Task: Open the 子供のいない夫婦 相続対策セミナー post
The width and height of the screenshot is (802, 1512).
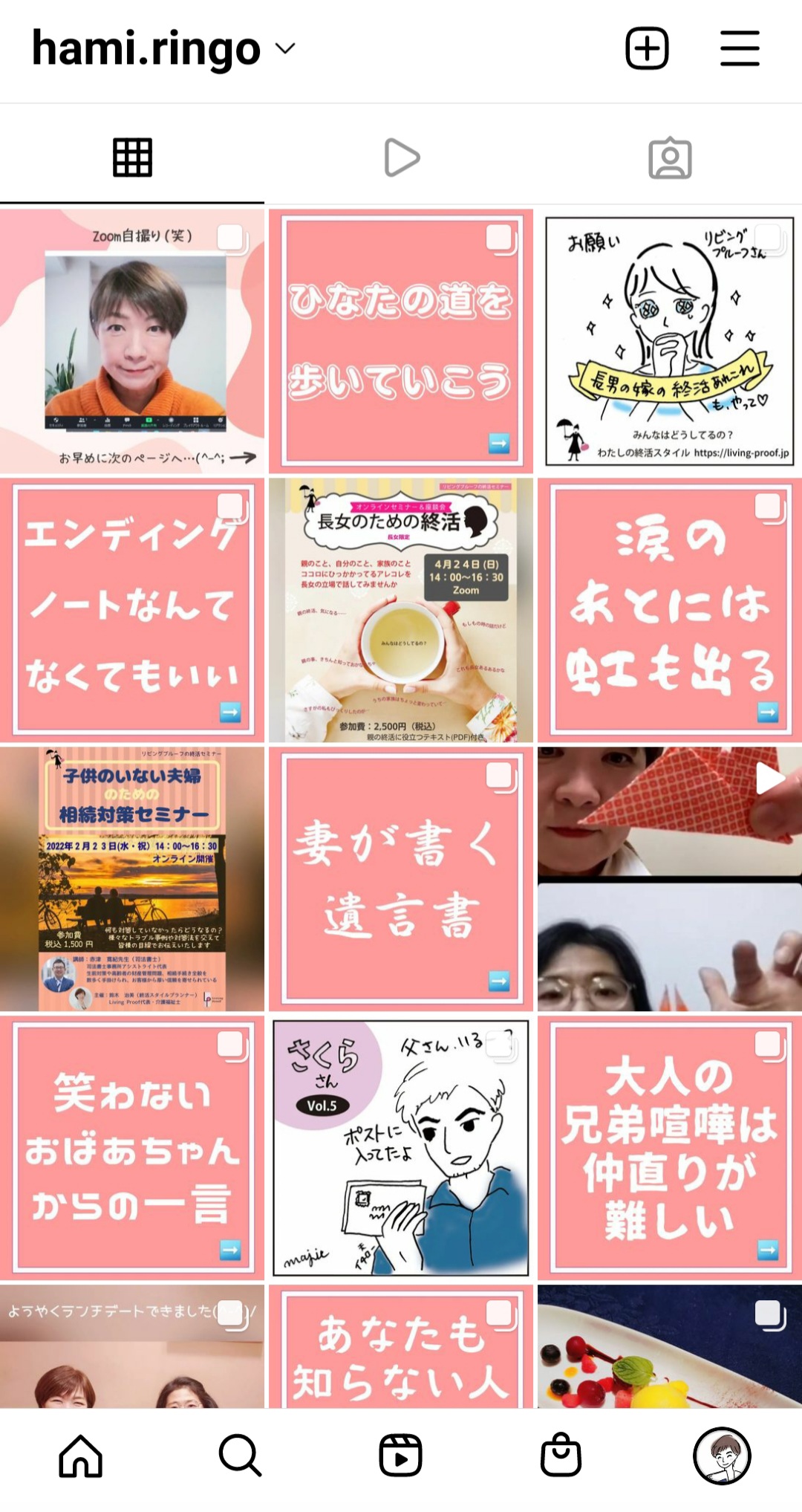Action: (132, 879)
